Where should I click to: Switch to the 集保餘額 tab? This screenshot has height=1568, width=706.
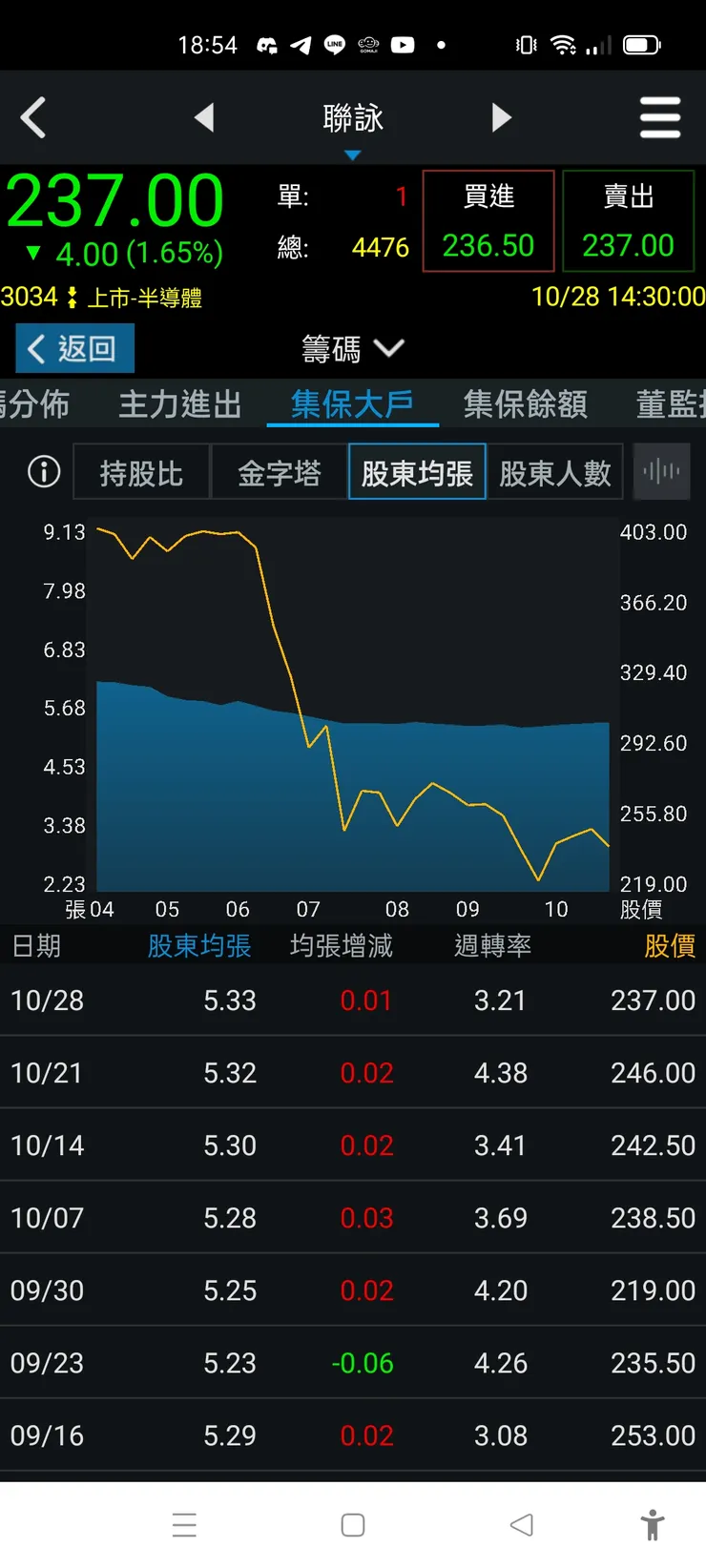pyautogui.click(x=524, y=404)
